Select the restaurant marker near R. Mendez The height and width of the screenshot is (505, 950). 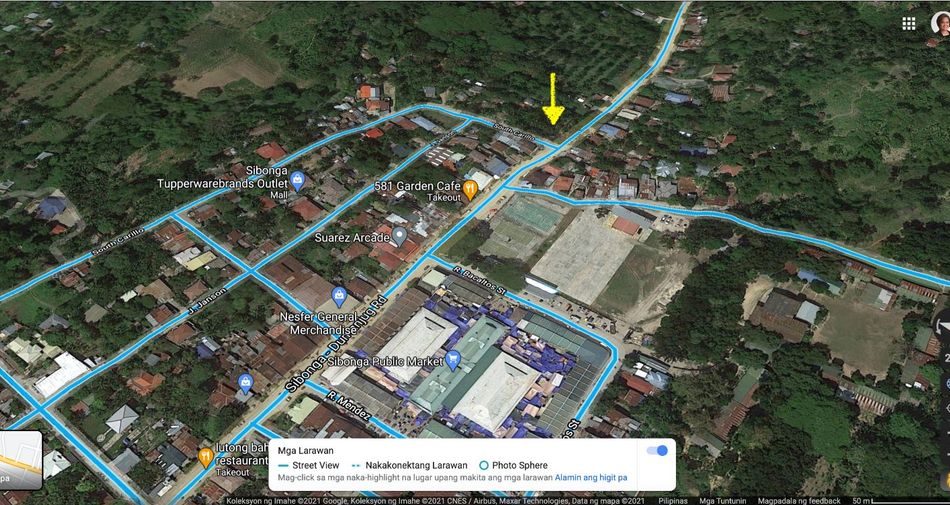coord(206,458)
